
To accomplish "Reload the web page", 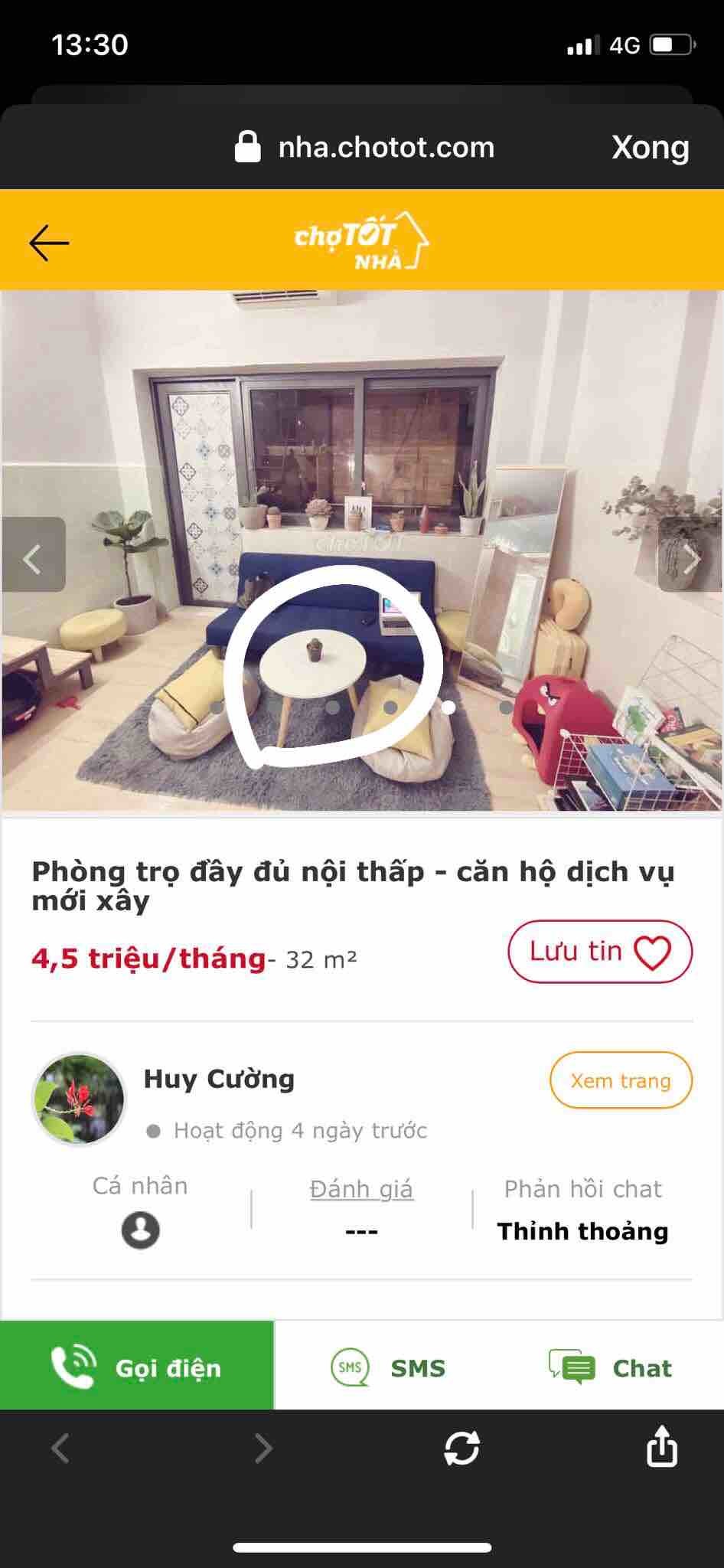I will [461, 1449].
